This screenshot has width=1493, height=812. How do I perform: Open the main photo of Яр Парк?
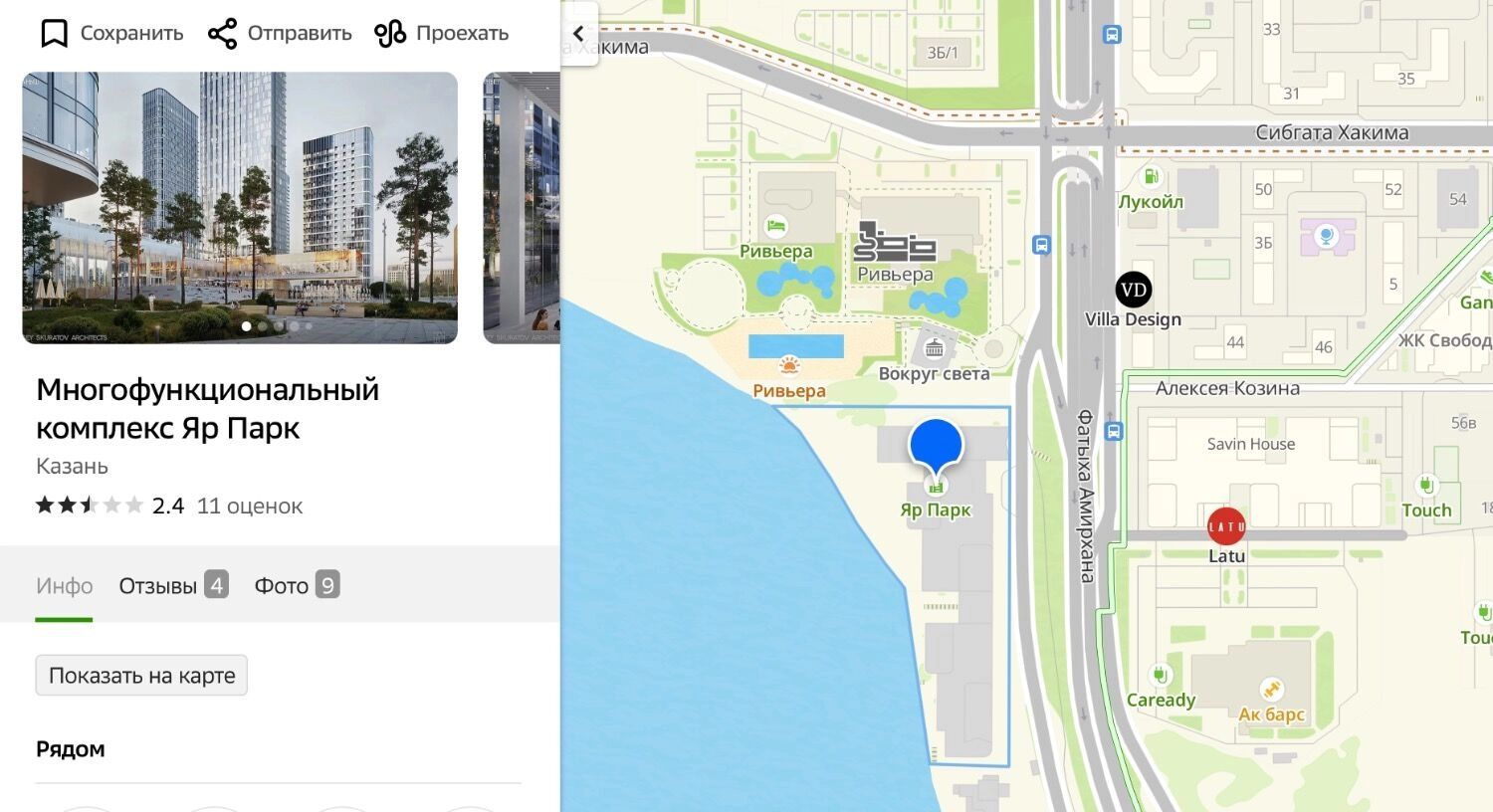click(x=240, y=207)
